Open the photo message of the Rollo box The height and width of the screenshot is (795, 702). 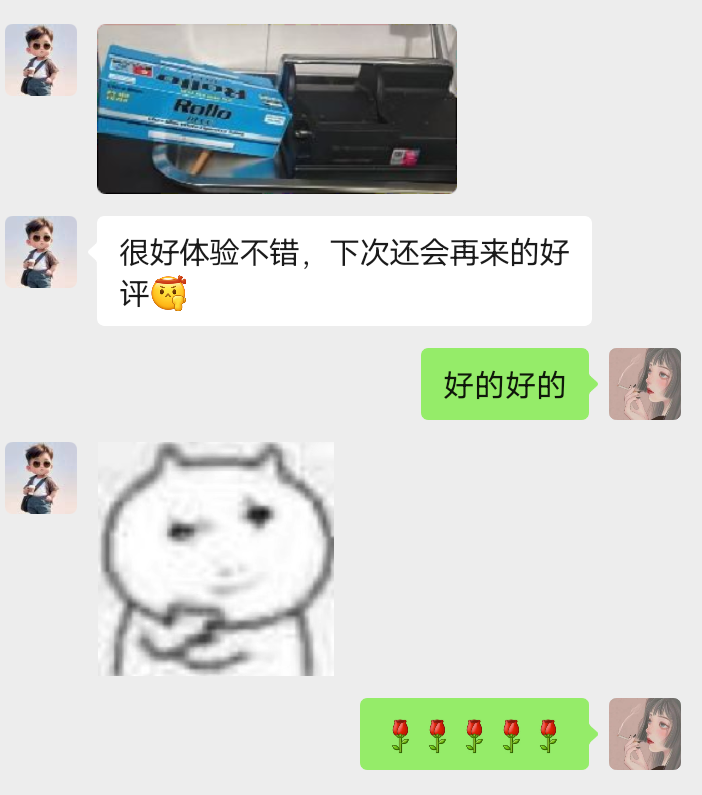click(x=276, y=108)
